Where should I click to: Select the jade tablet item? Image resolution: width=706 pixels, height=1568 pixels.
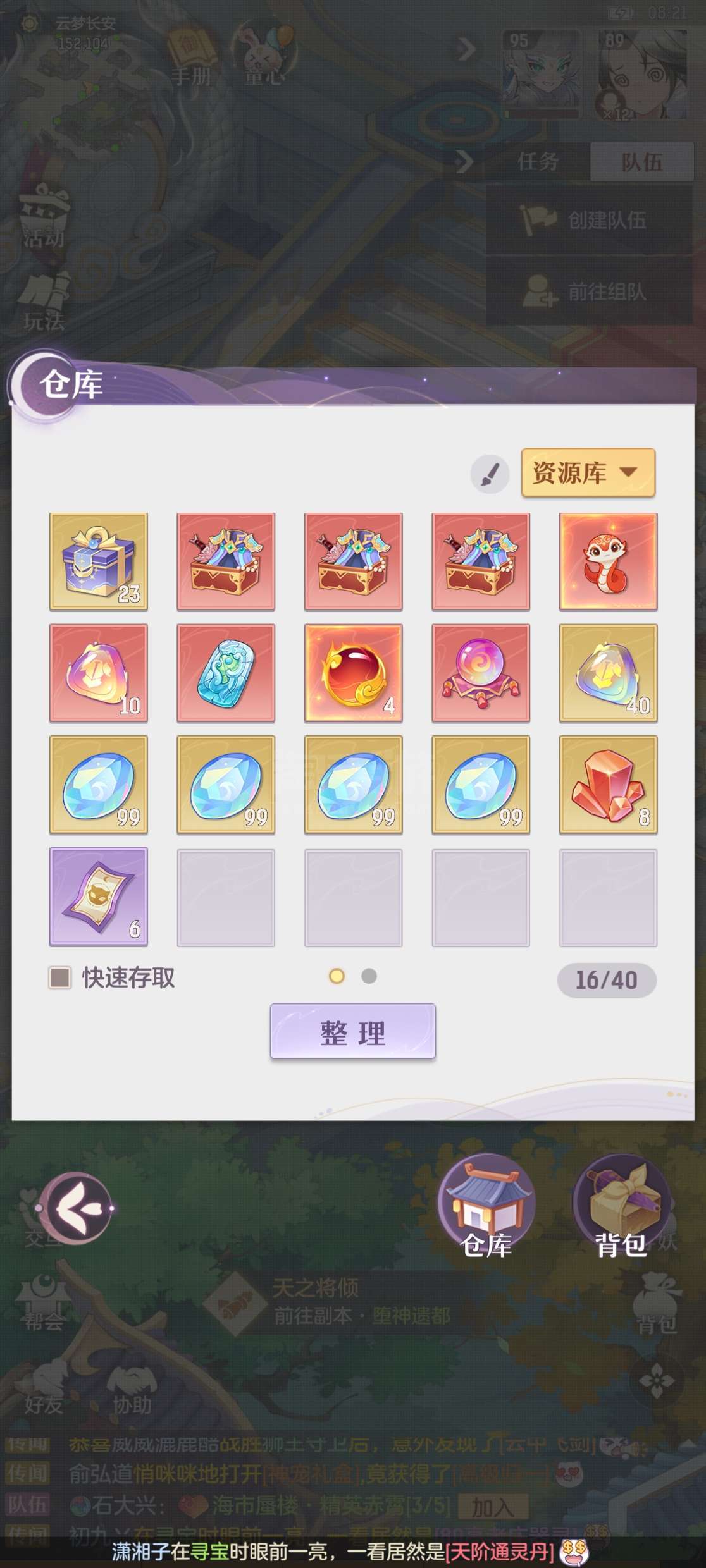pyautogui.click(x=226, y=673)
